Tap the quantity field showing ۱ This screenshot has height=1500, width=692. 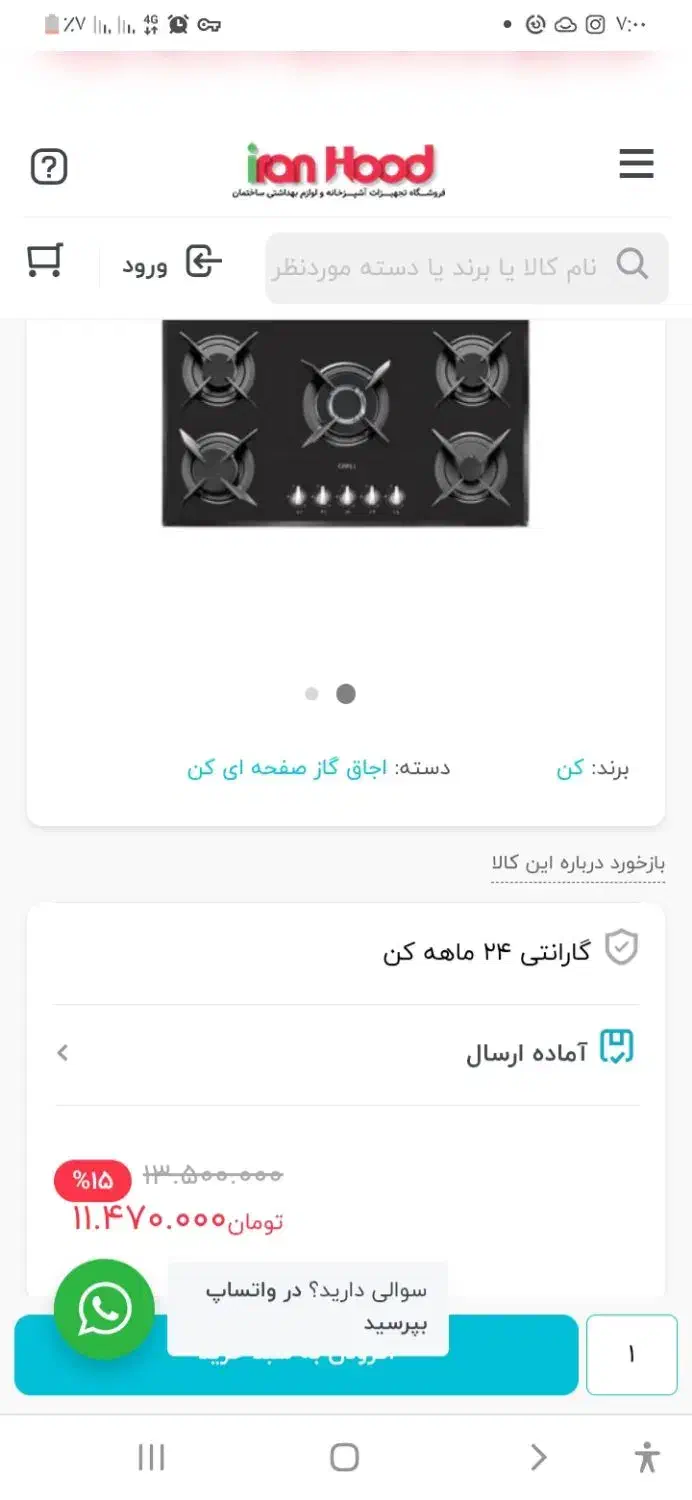coord(631,1354)
